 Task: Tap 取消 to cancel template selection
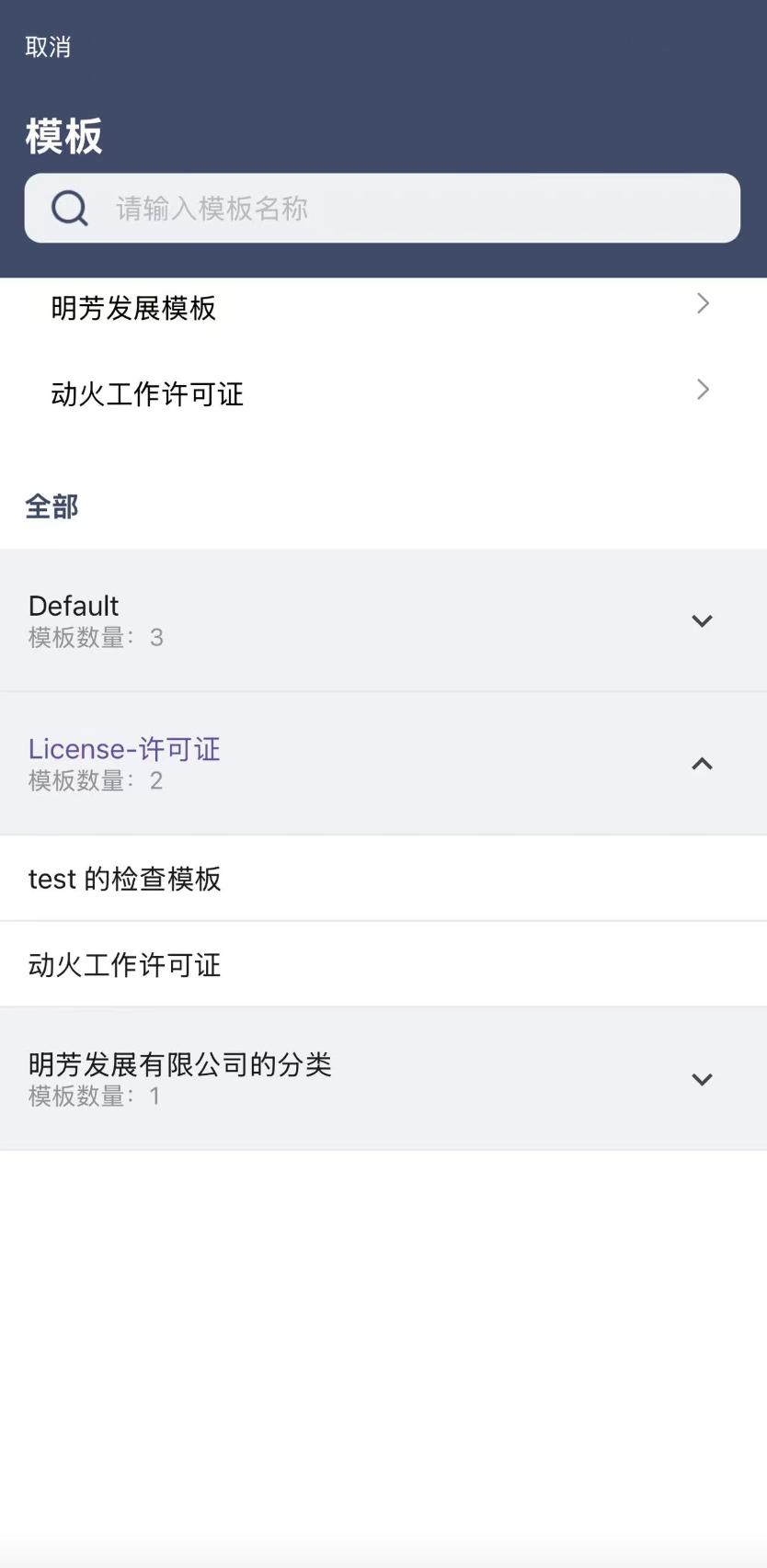48,47
